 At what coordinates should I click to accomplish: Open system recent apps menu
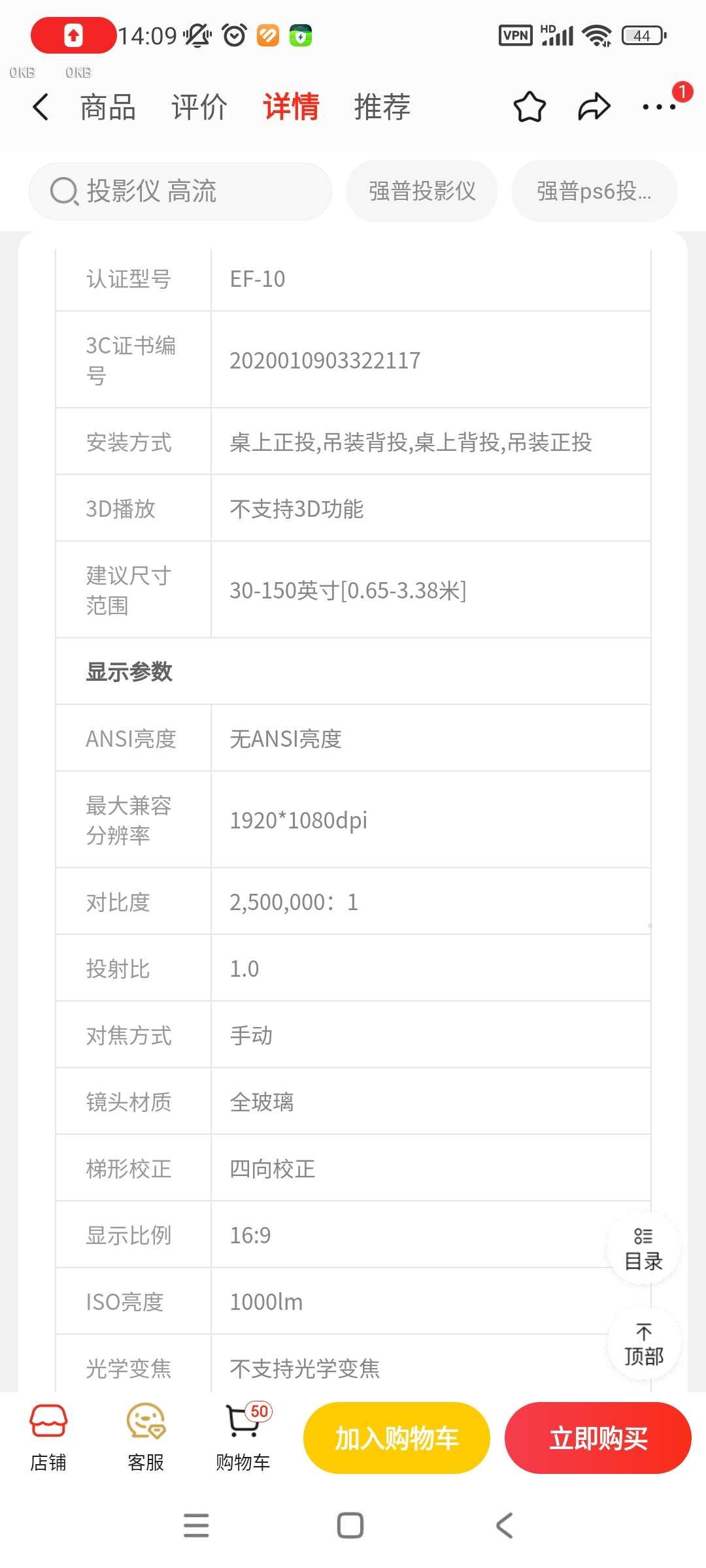(196, 1526)
